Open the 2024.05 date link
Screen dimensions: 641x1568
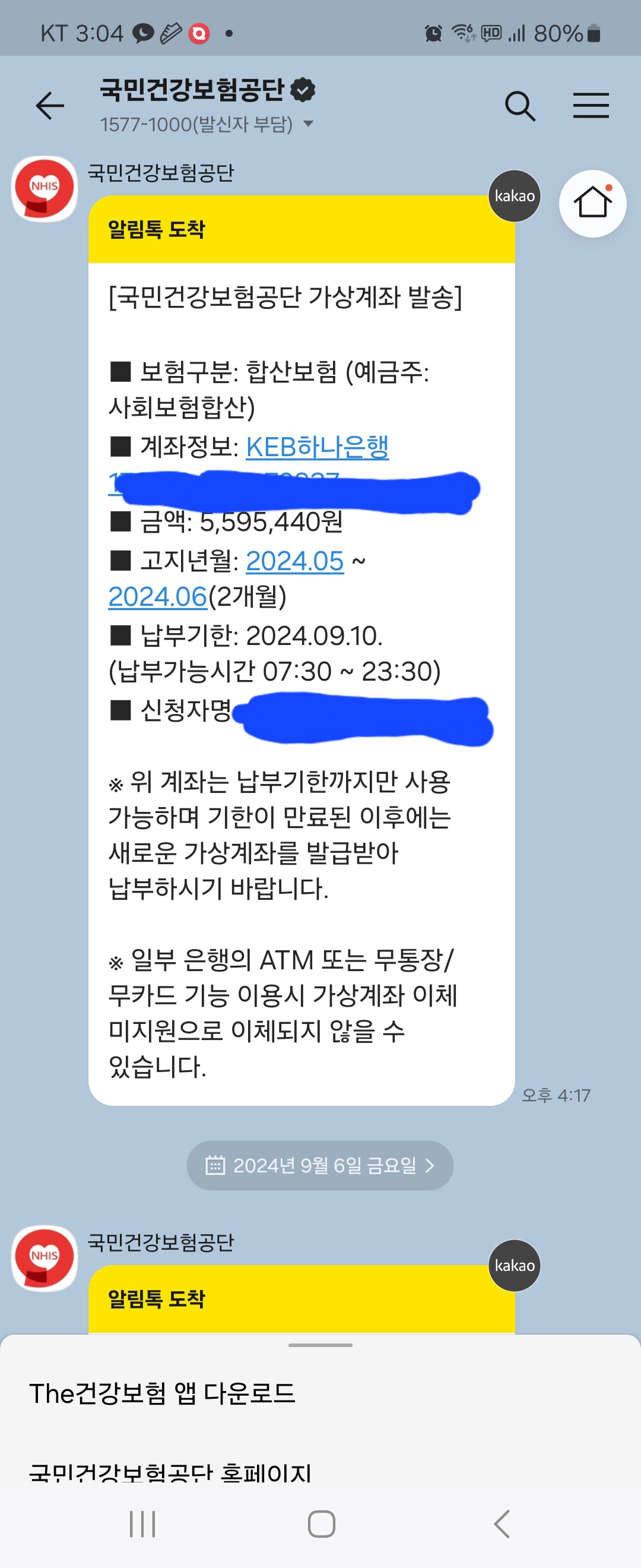click(294, 561)
